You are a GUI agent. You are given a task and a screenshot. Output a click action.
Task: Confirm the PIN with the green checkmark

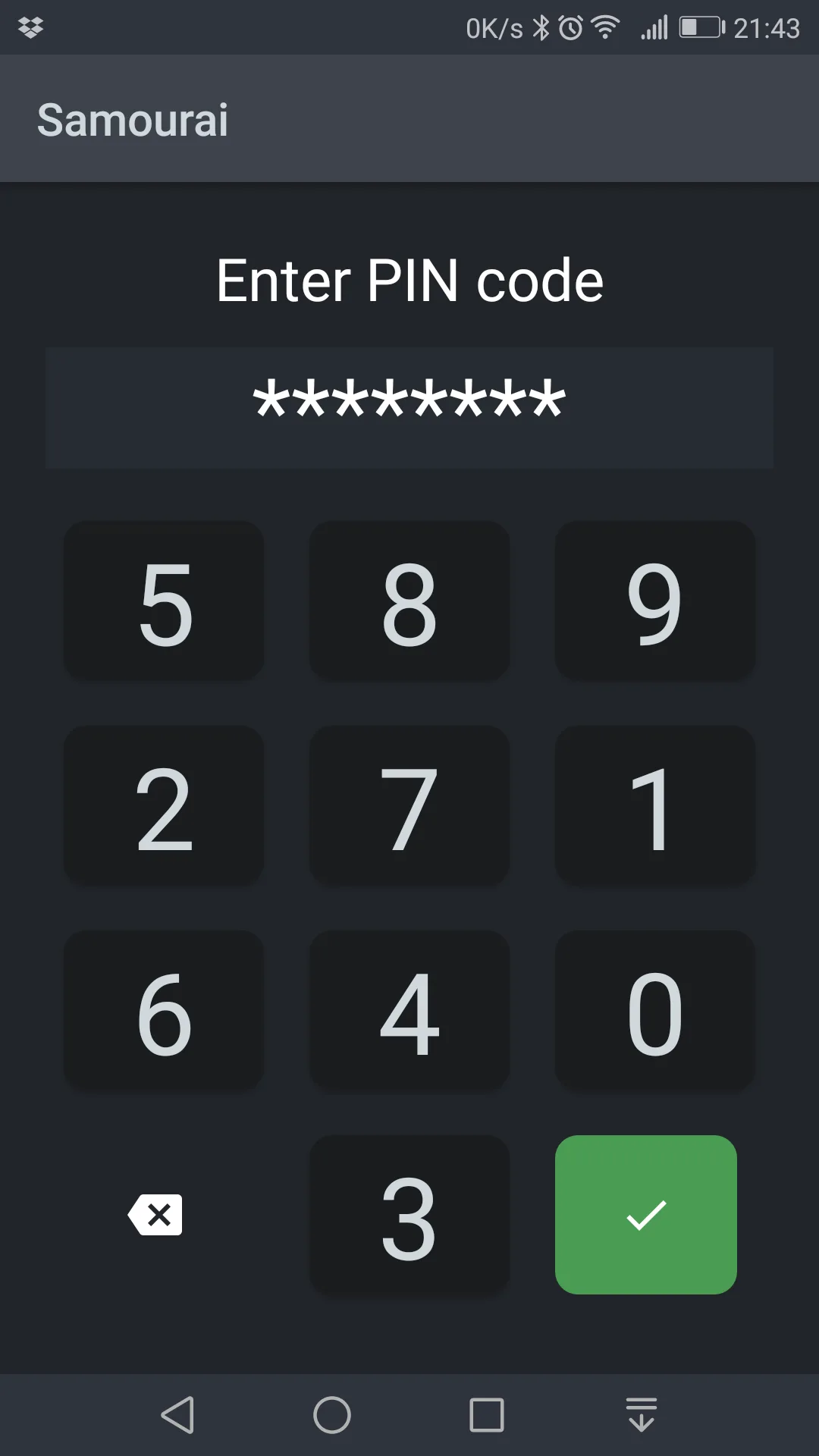646,1215
